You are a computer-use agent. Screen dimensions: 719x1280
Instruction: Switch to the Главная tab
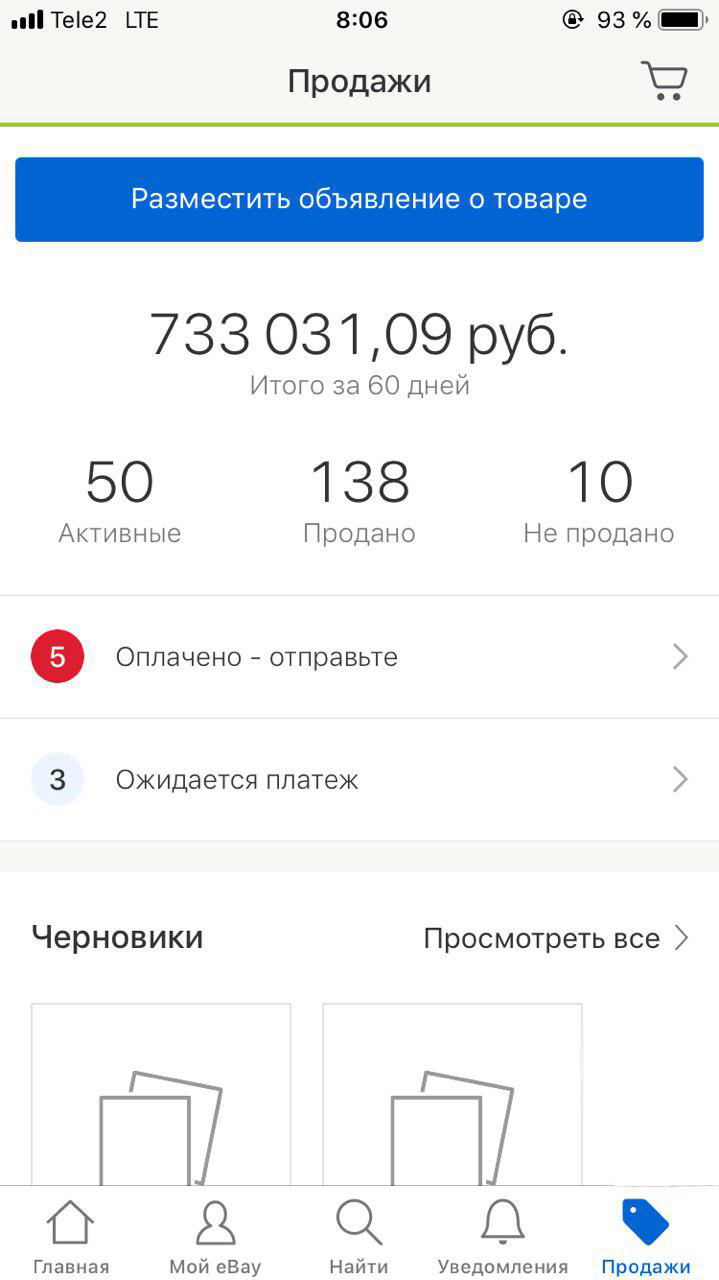tap(71, 1238)
